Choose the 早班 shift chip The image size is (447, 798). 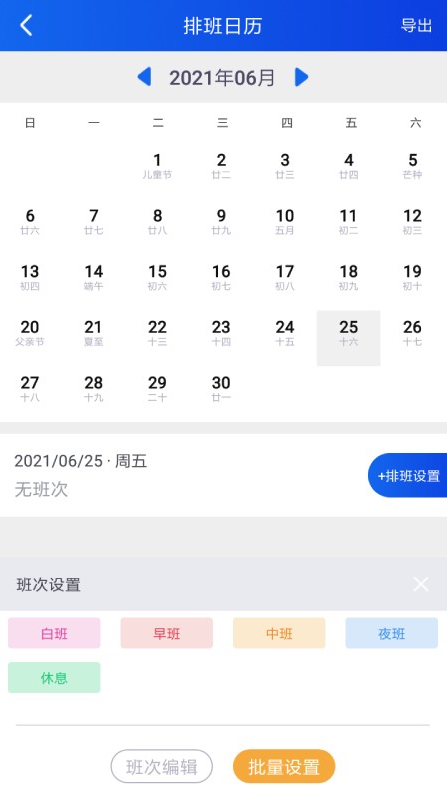pyautogui.click(x=166, y=633)
